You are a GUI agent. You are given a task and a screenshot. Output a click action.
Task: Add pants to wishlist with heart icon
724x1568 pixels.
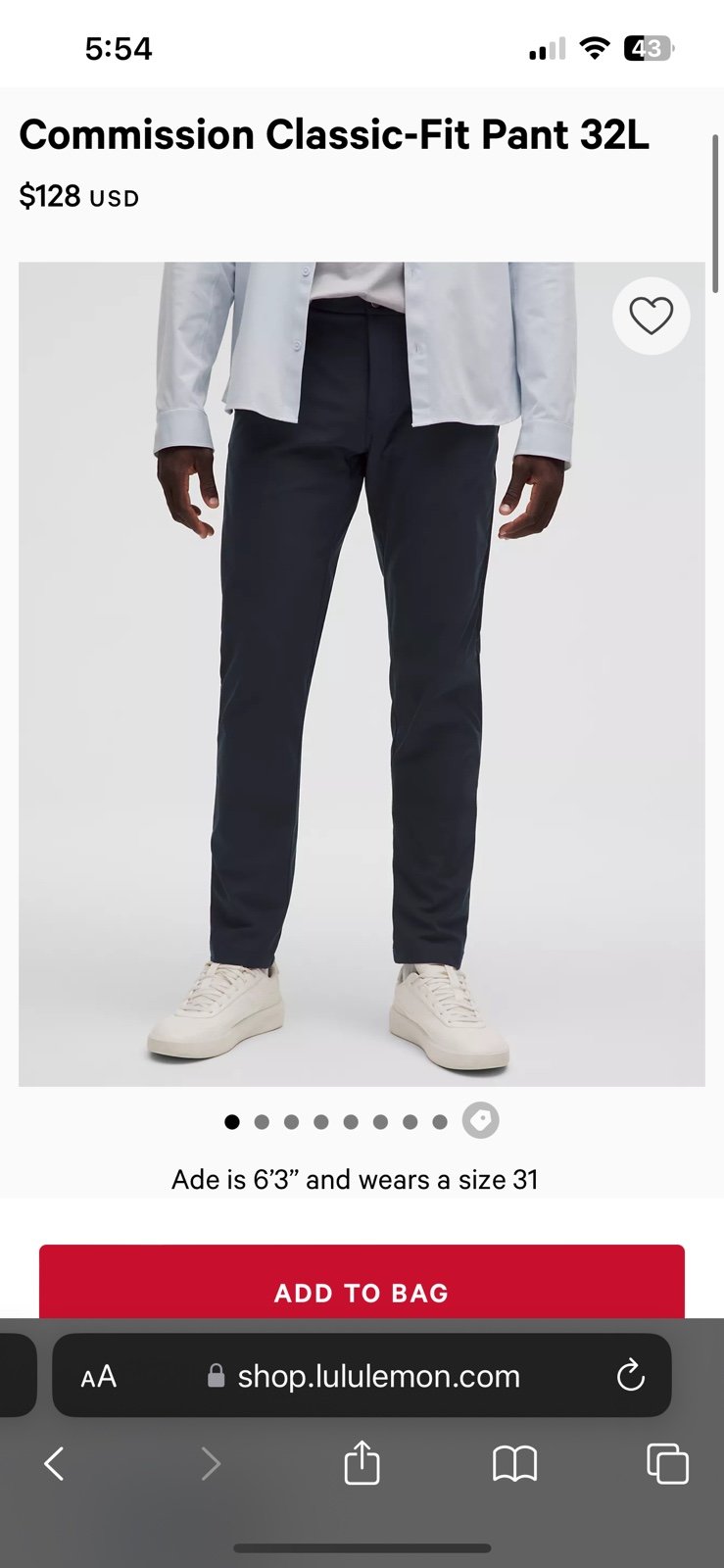[651, 316]
